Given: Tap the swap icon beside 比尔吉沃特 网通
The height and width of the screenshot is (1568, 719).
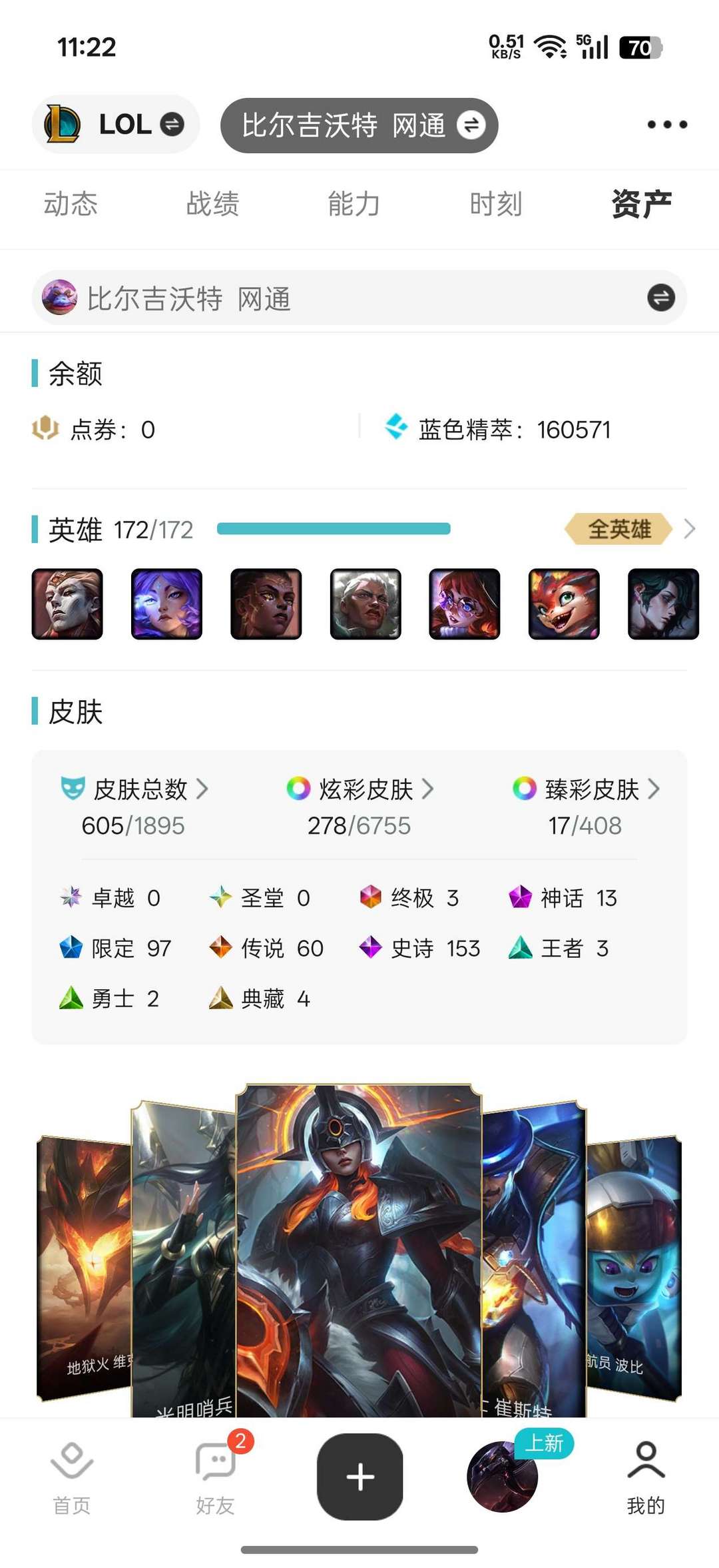Looking at the screenshot, I should pyautogui.click(x=473, y=126).
